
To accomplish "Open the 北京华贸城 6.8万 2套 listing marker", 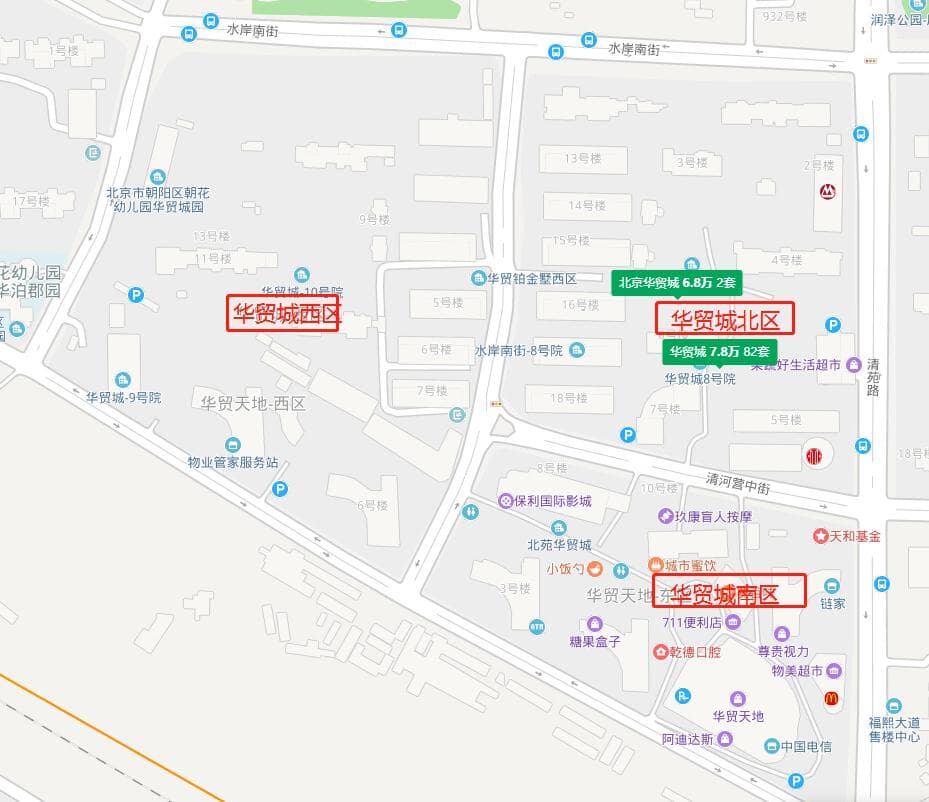I will pos(677,282).
